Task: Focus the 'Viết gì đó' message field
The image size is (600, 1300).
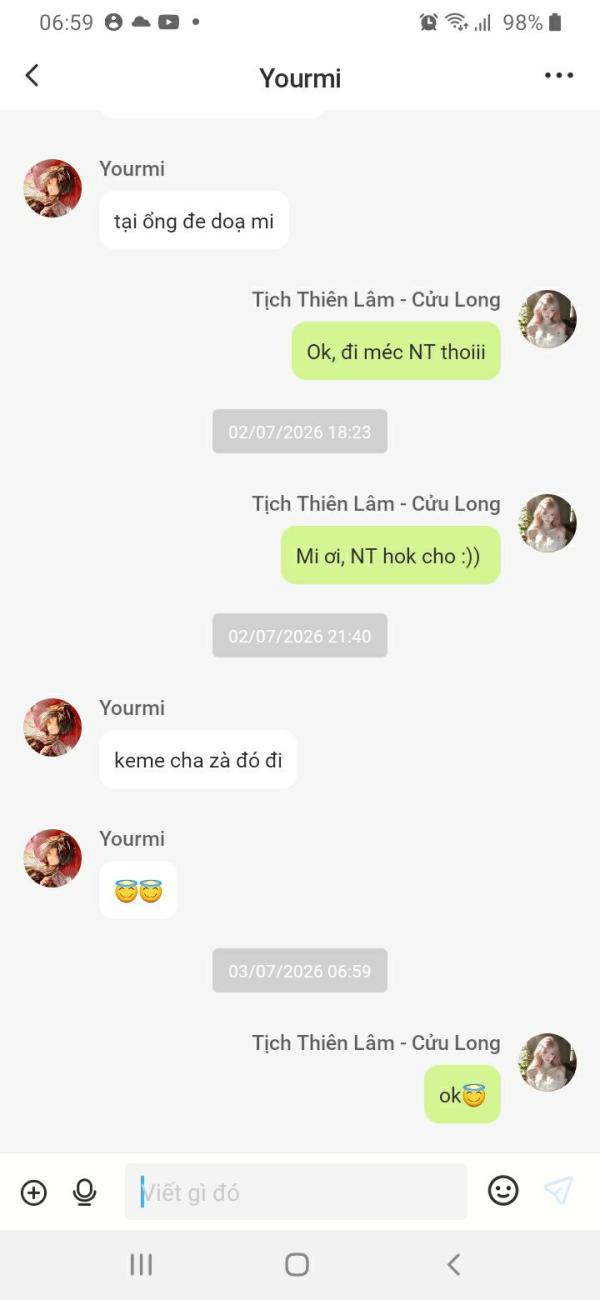Action: (296, 1192)
